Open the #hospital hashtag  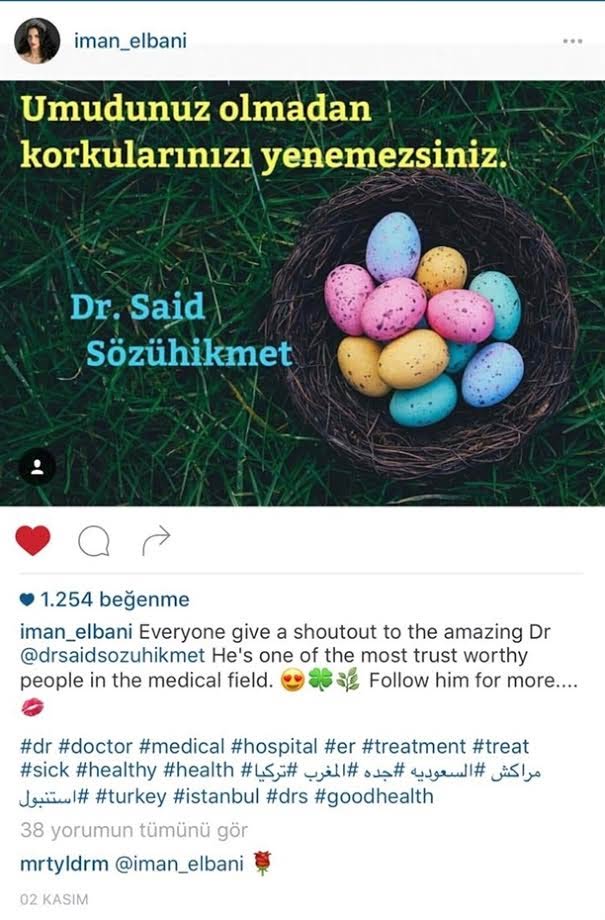pyautogui.click(x=273, y=746)
